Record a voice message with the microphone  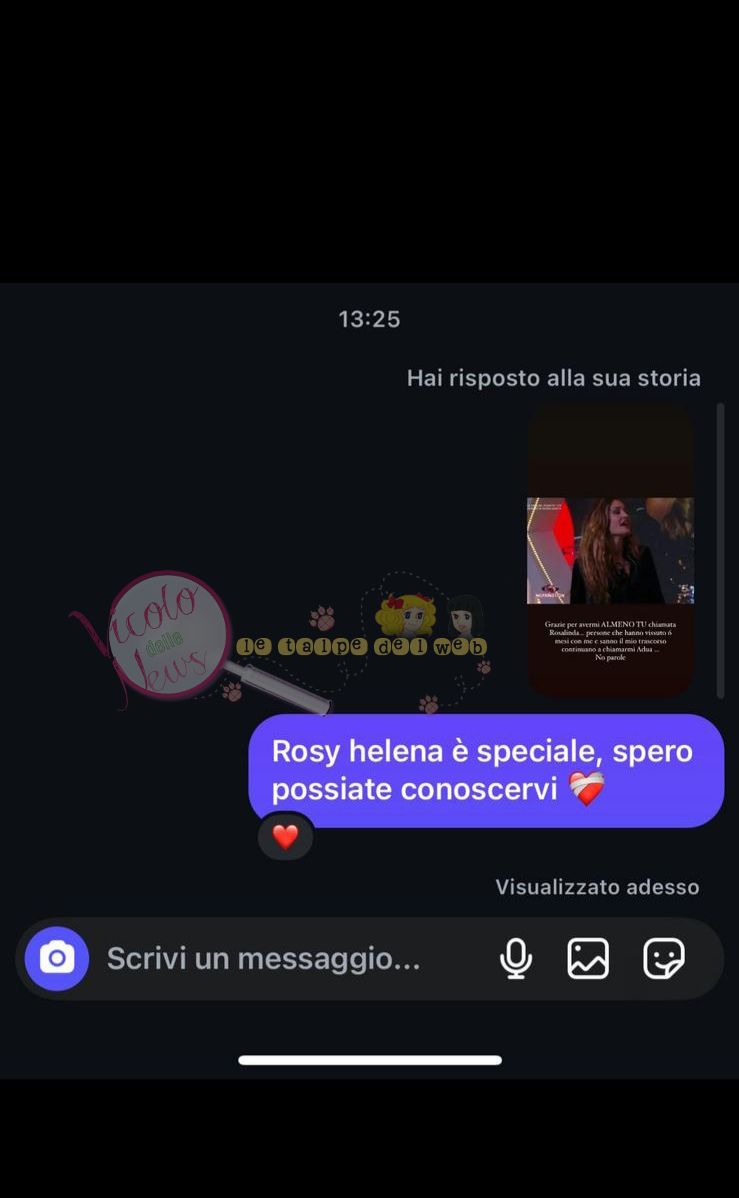pyautogui.click(x=516, y=959)
